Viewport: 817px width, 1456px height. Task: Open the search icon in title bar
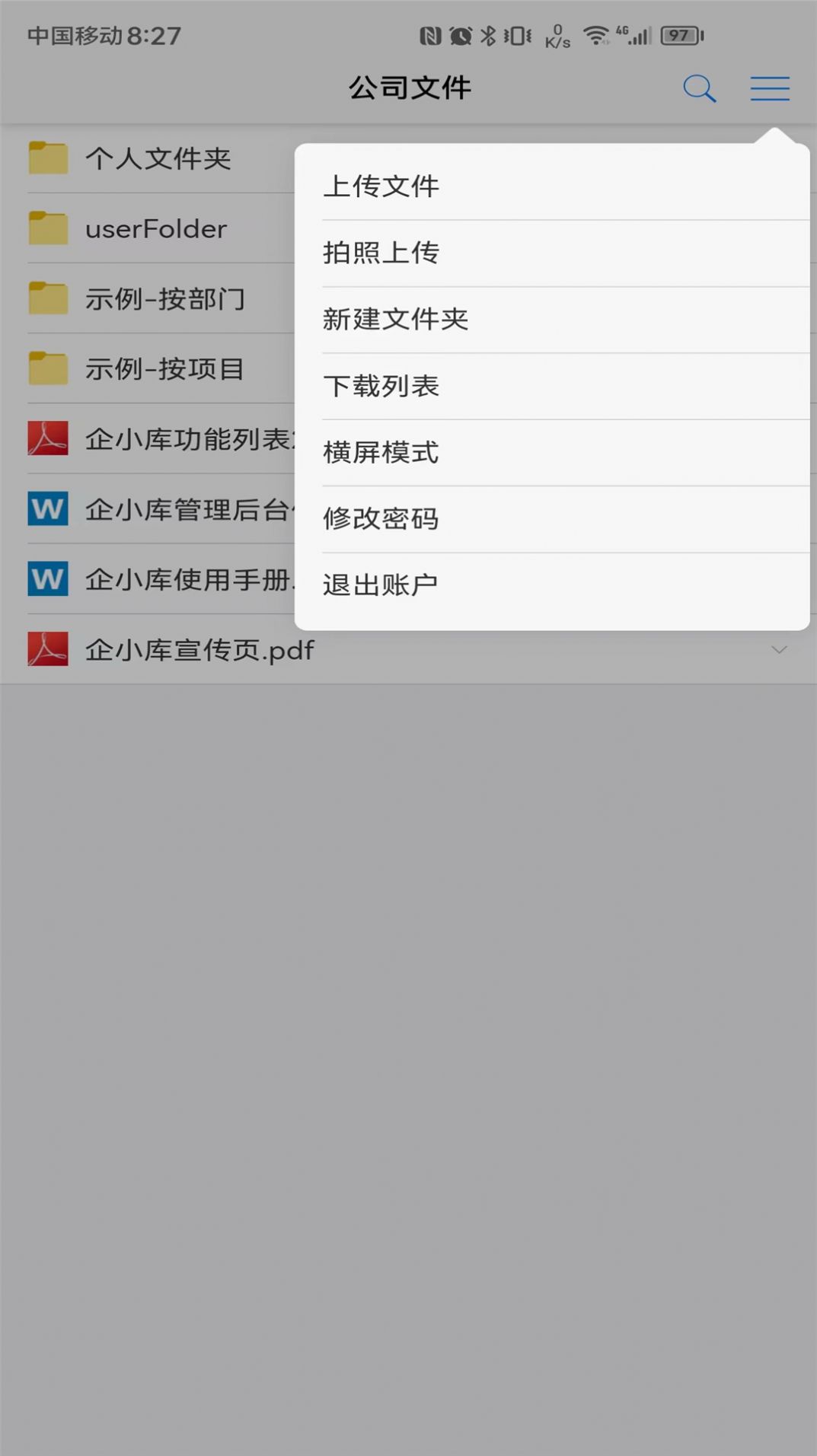[x=699, y=88]
